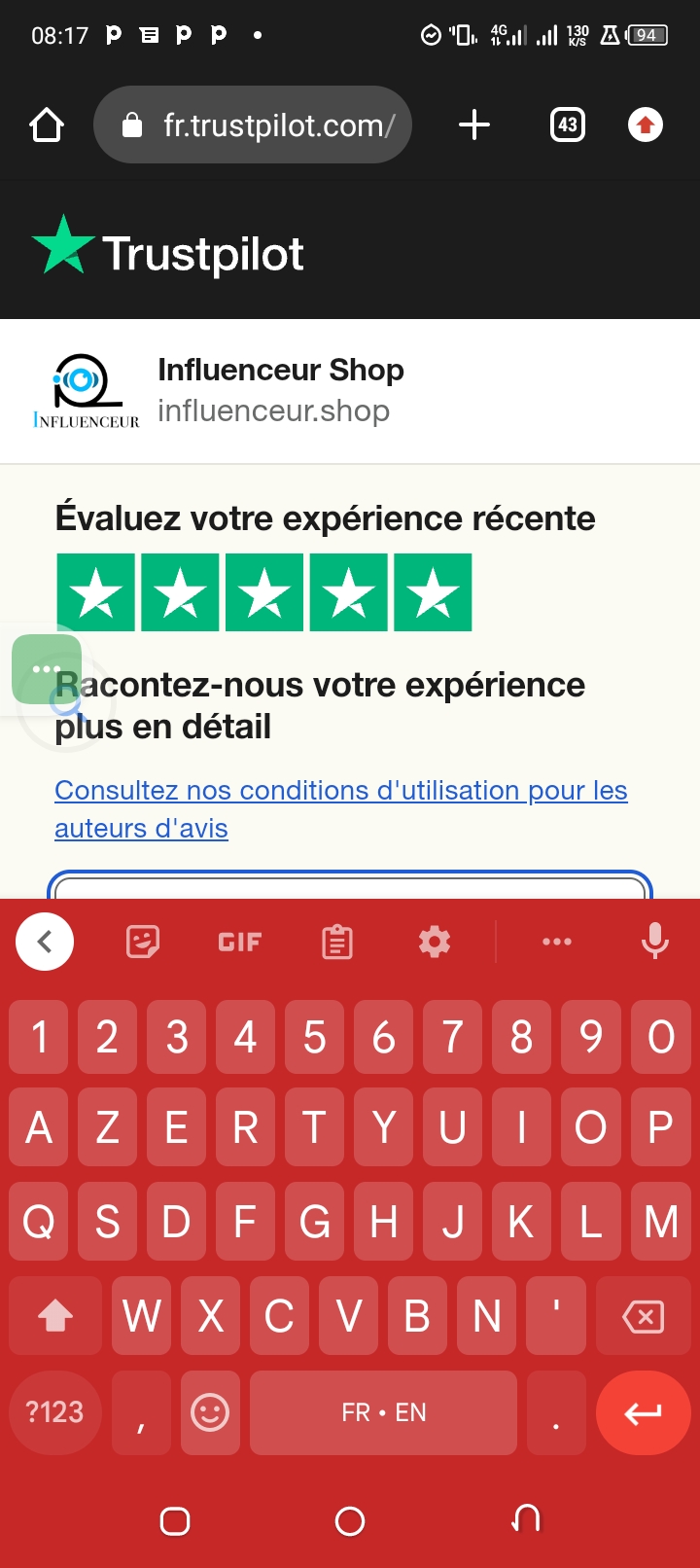Tap the red update arrow icon
700x1568 pixels.
coord(645,125)
